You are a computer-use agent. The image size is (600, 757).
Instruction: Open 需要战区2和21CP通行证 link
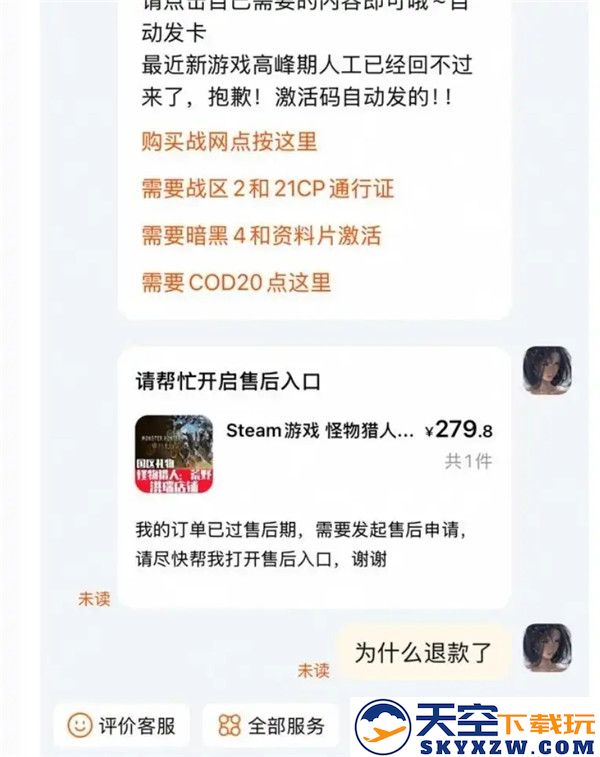click(x=267, y=188)
